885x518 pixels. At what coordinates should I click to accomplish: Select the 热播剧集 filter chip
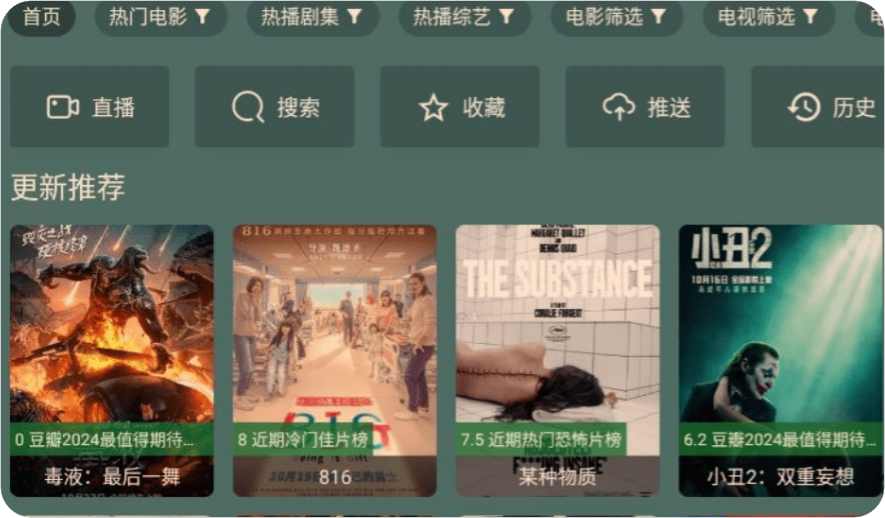(311, 17)
